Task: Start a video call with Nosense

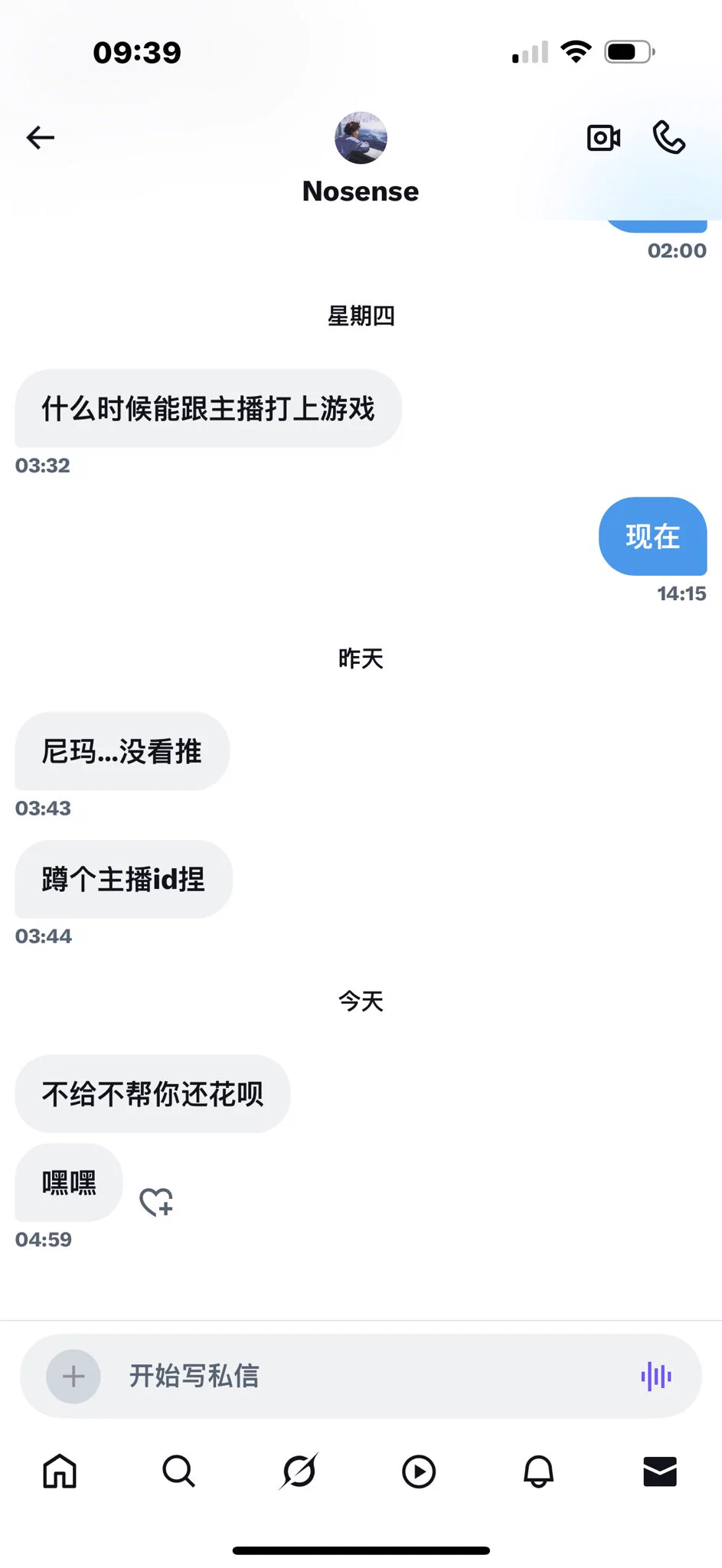Action: [x=603, y=138]
